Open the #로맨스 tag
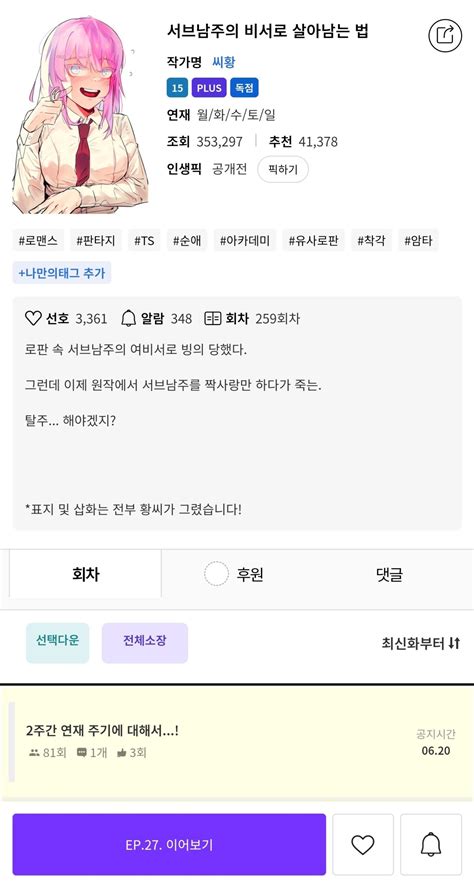This screenshot has height=886, width=474. pos(38,241)
